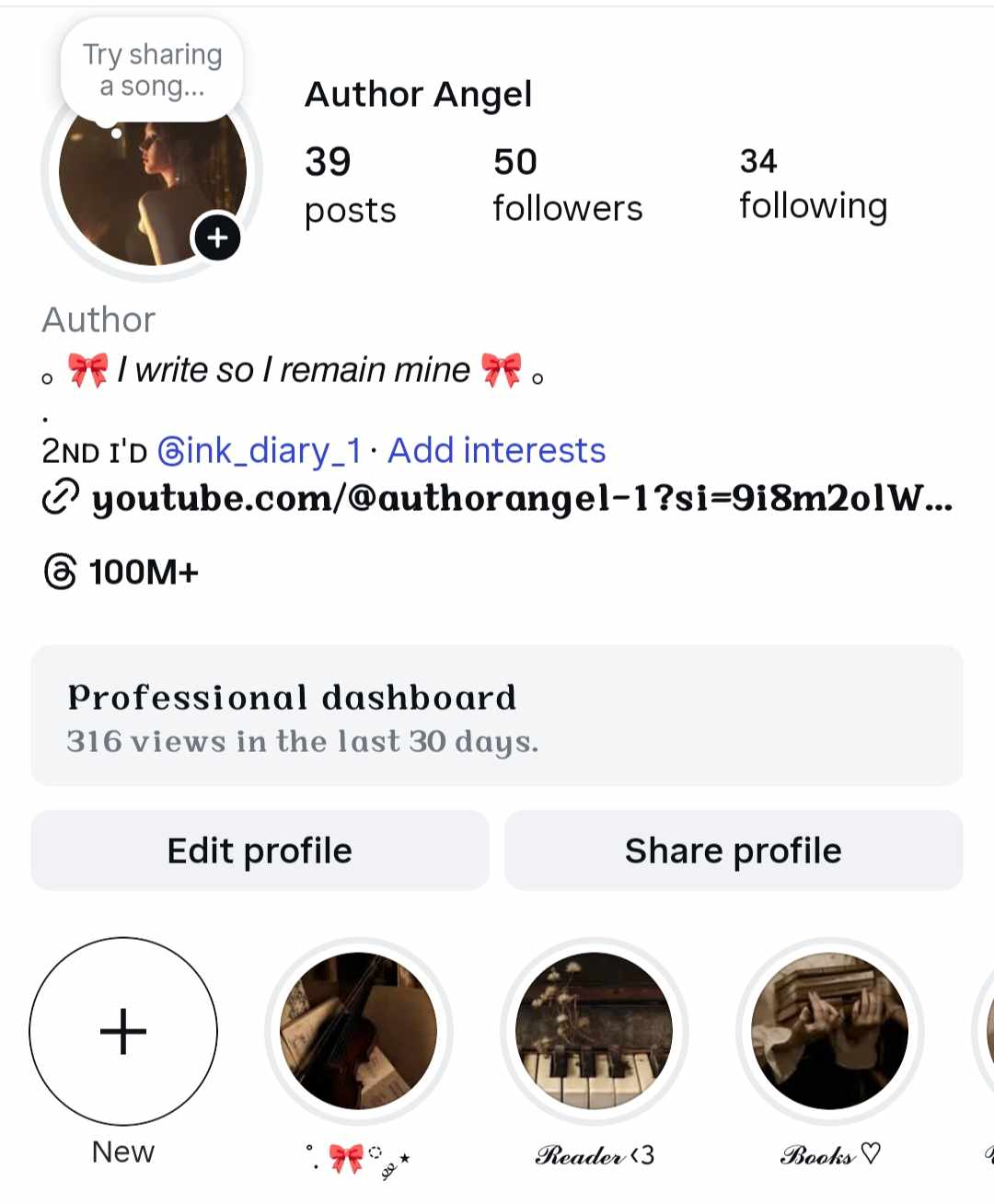Tap the plus badge on profile picture
The width and height of the screenshot is (994, 1204).
tap(217, 238)
